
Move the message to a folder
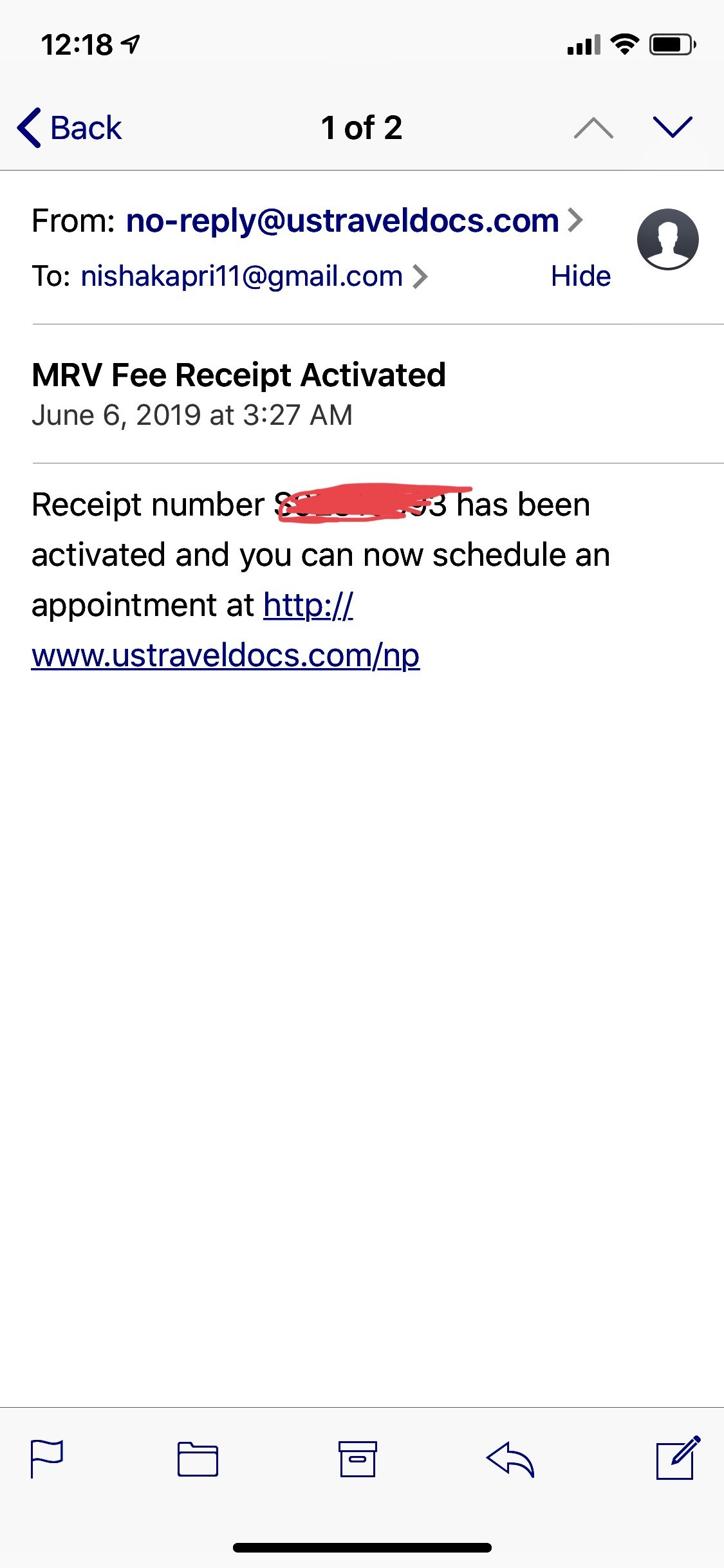[198, 1459]
